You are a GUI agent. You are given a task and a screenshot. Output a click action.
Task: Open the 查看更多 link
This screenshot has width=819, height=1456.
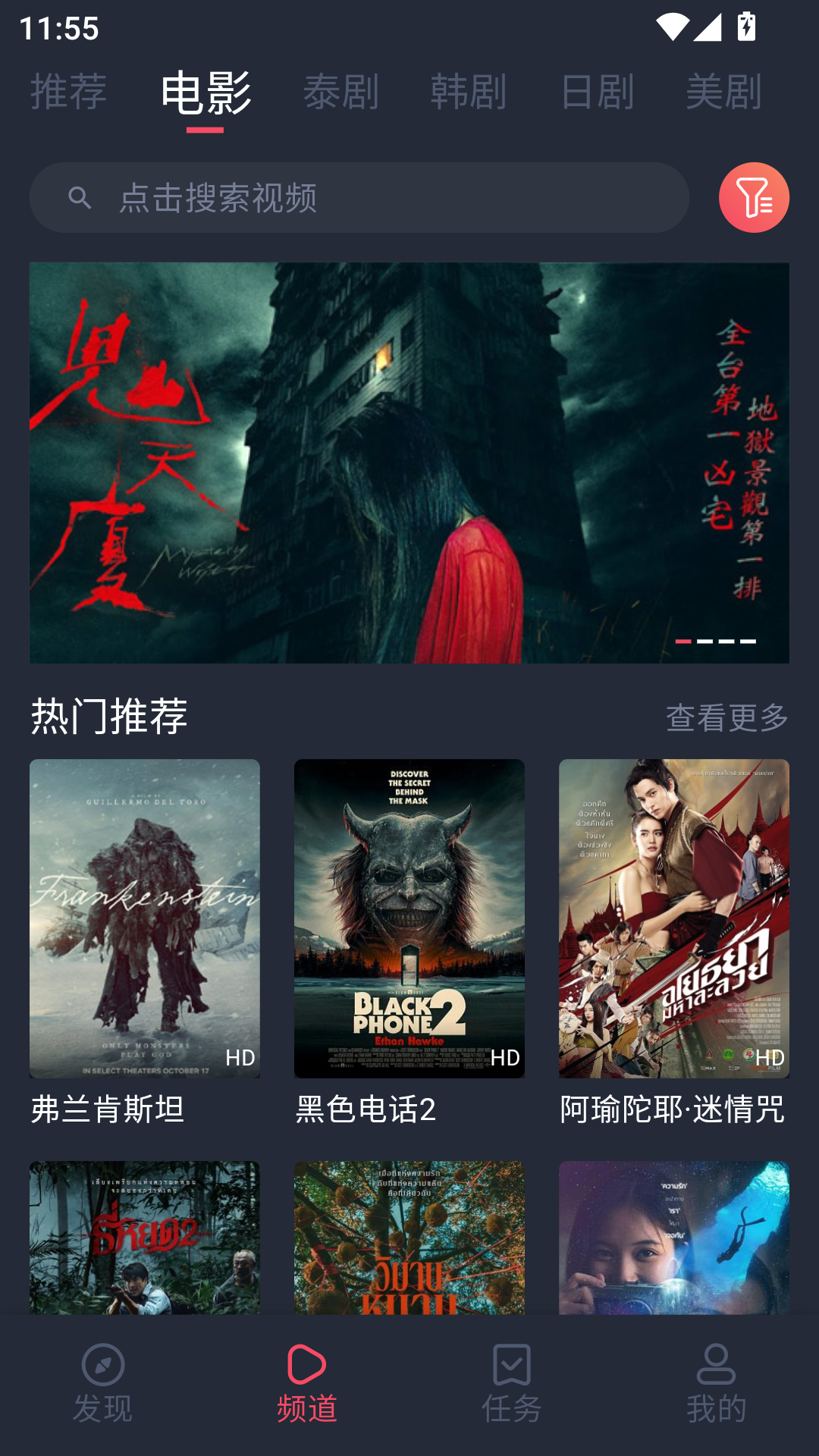tap(727, 714)
